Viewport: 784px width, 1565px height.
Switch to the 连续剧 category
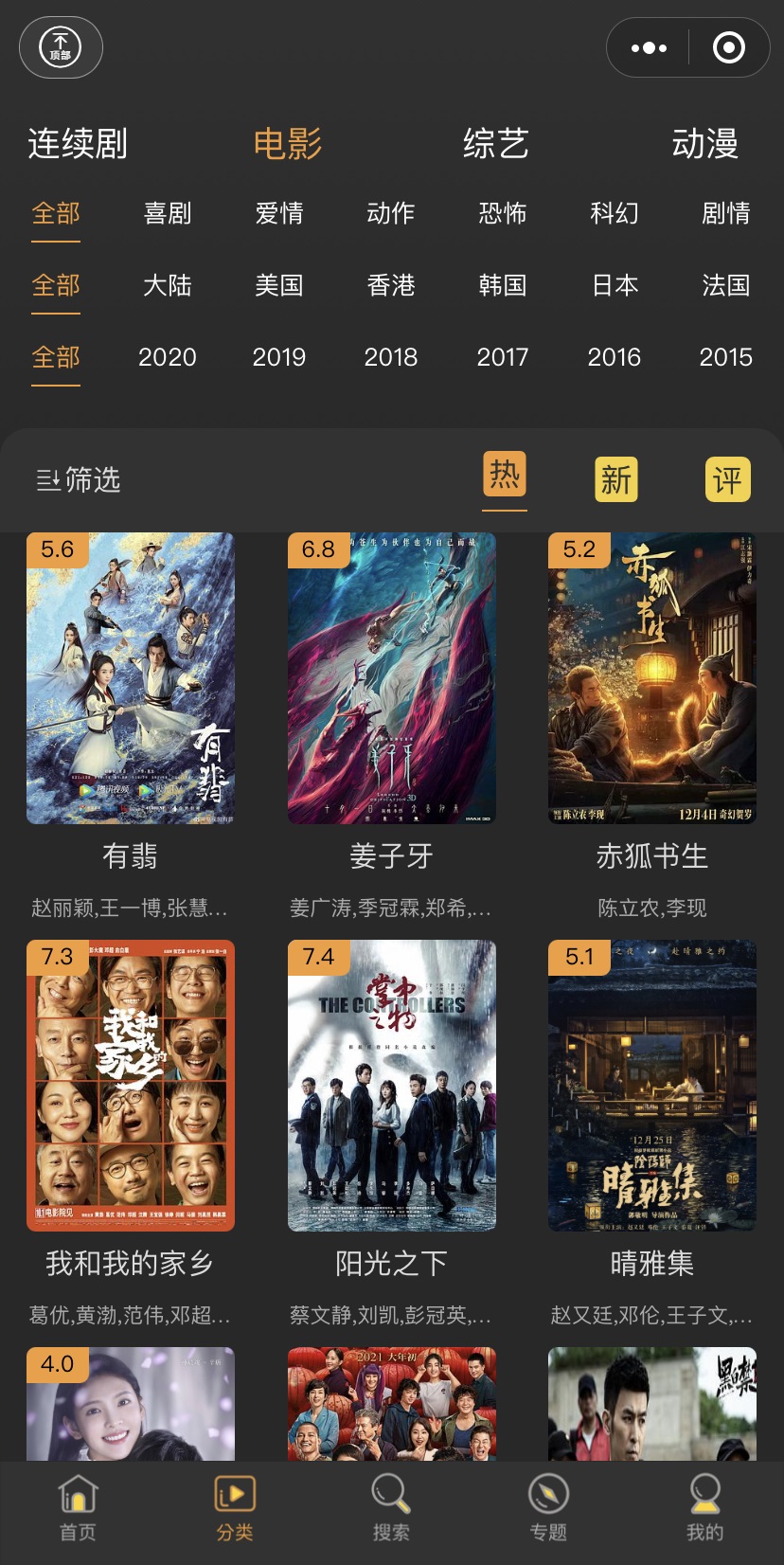[x=78, y=144]
